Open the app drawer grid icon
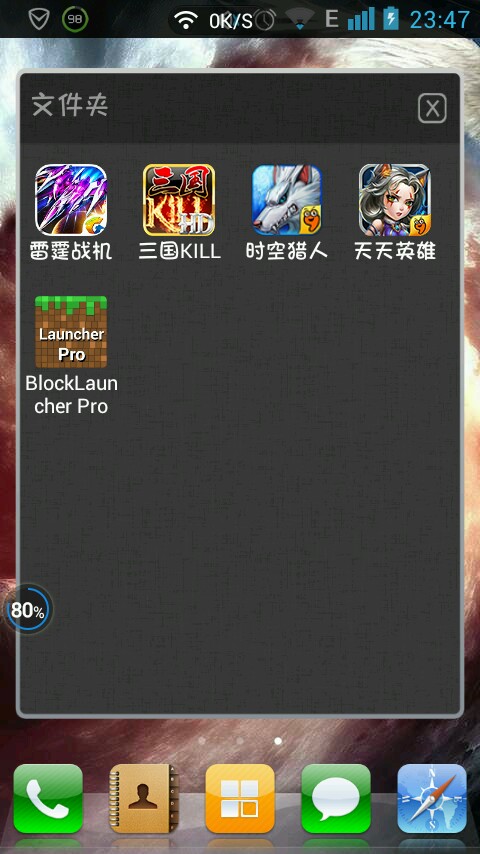Screen dimensions: 480x854 point(240,798)
